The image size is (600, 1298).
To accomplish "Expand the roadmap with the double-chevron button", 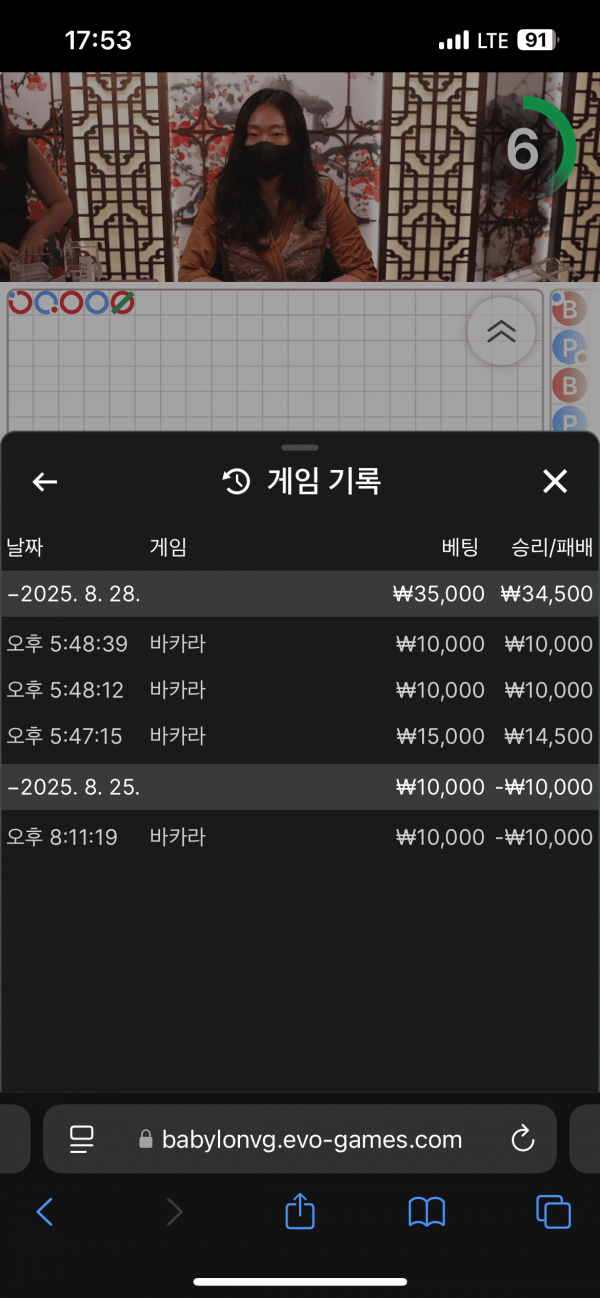I will tap(501, 331).
